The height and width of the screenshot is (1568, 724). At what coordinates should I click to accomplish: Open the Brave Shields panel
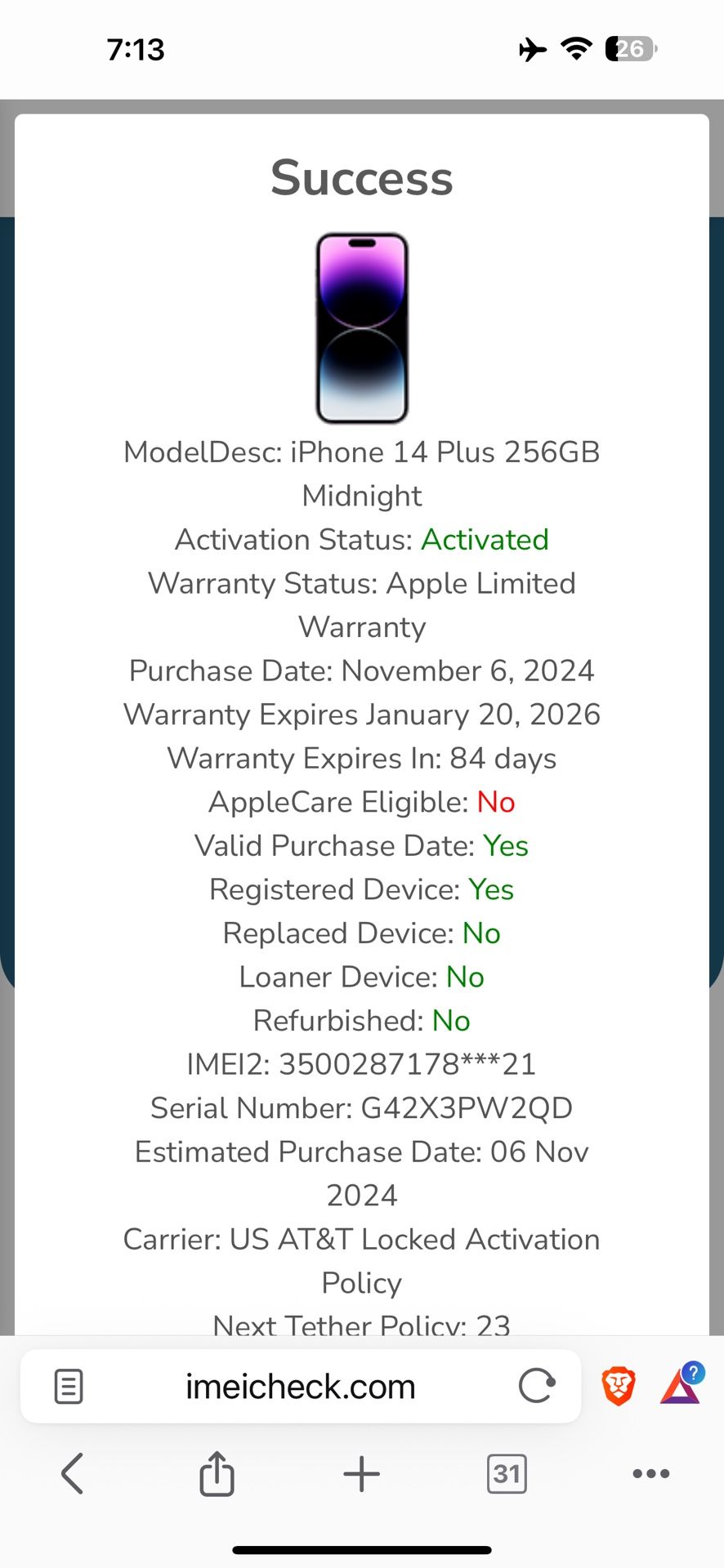619,1385
